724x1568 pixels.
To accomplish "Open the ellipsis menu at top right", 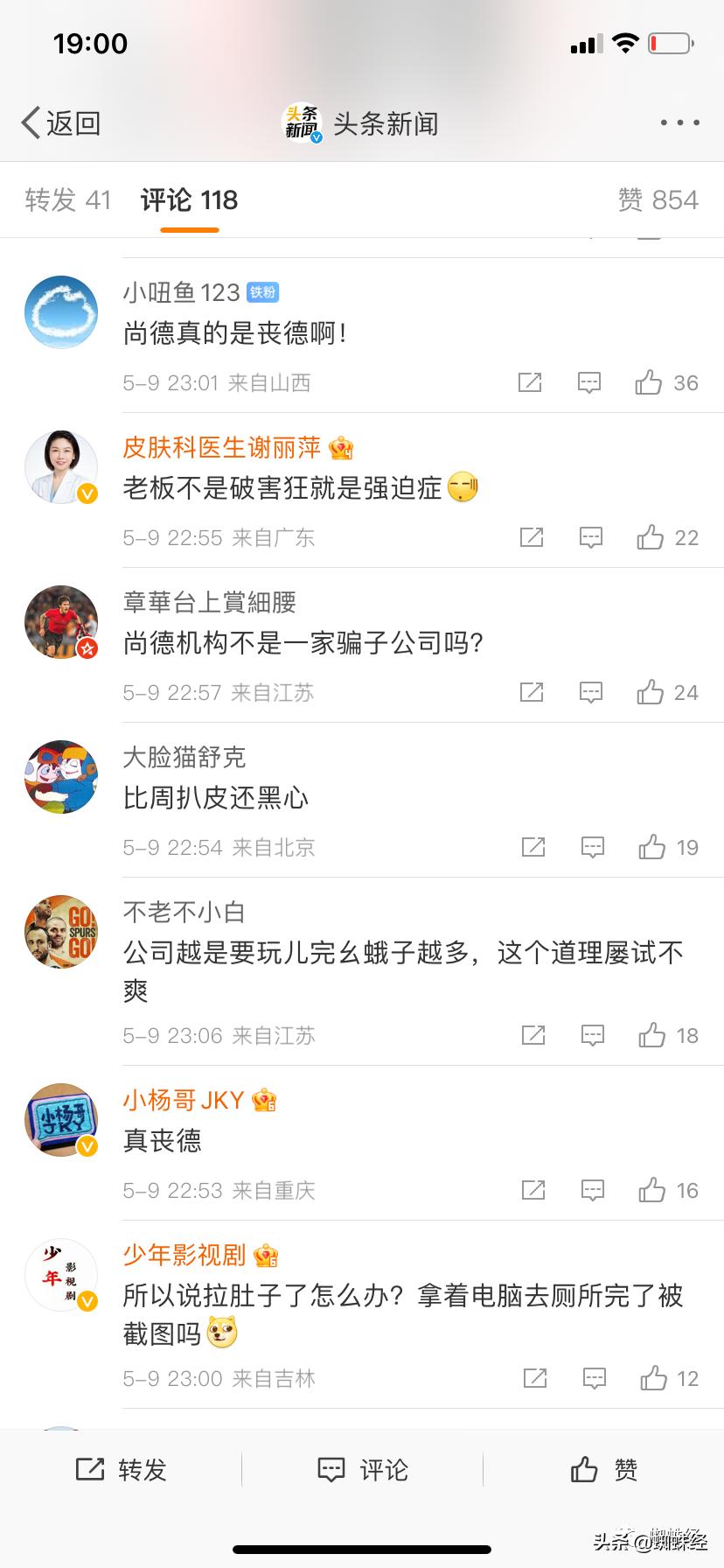I will [x=679, y=122].
